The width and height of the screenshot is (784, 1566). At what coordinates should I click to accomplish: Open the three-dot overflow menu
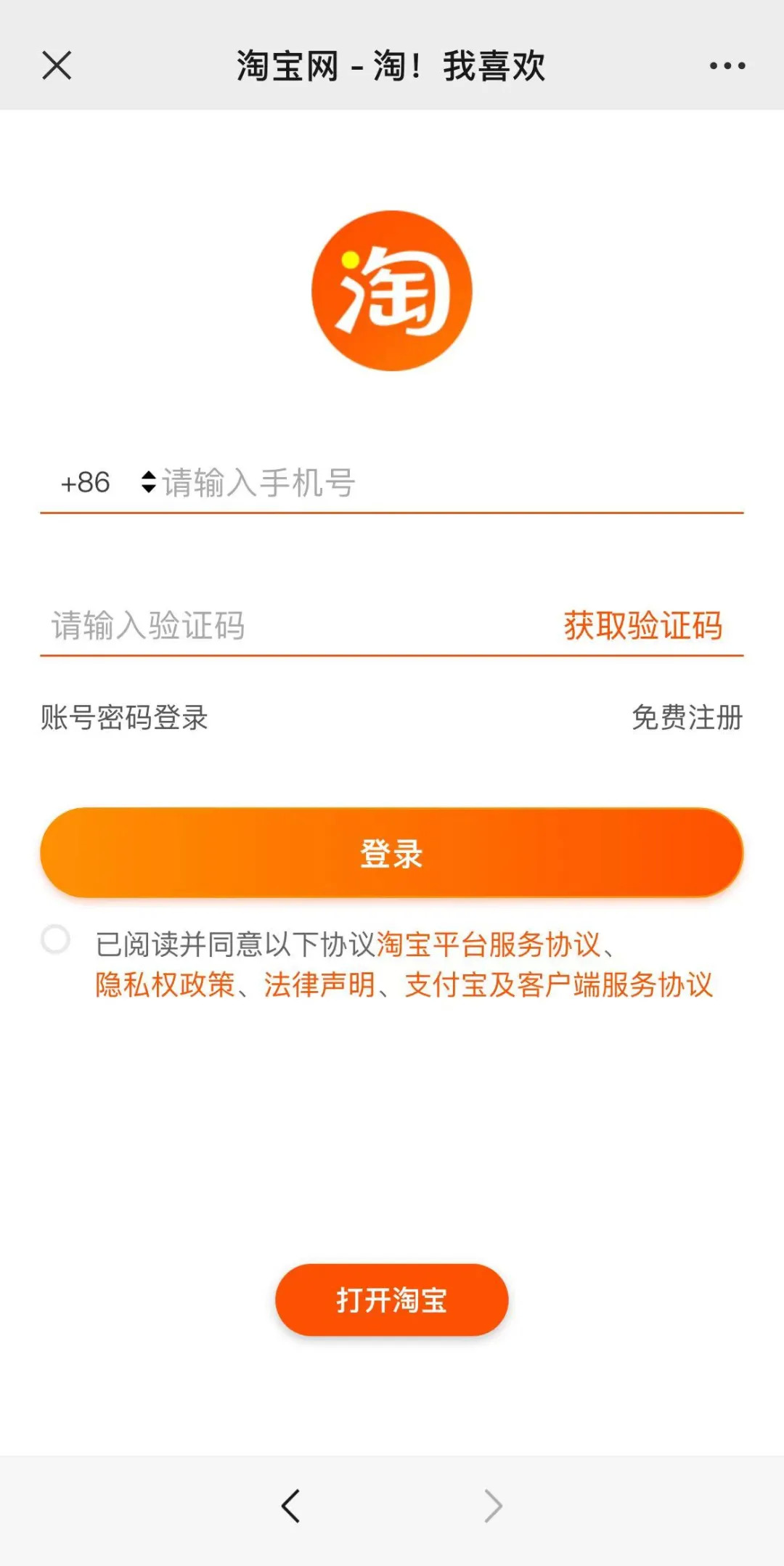click(x=727, y=66)
